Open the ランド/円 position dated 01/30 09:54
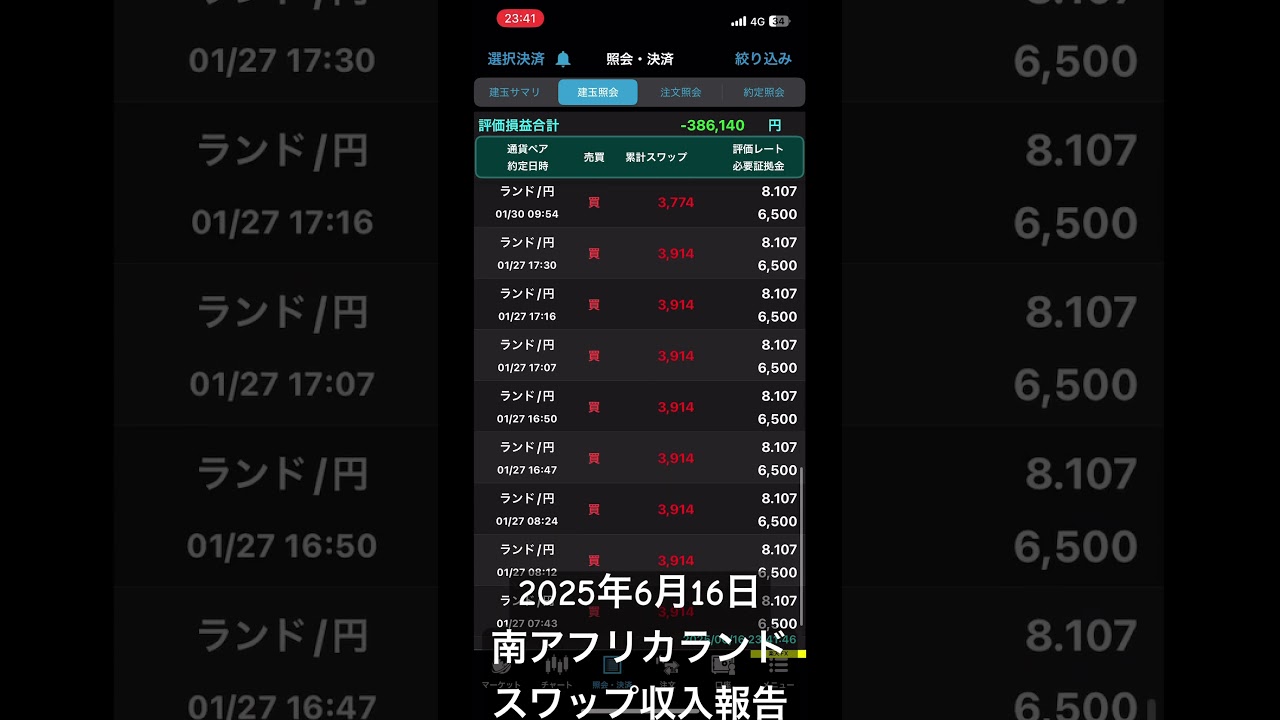The width and height of the screenshot is (1280, 720). [639, 202]
